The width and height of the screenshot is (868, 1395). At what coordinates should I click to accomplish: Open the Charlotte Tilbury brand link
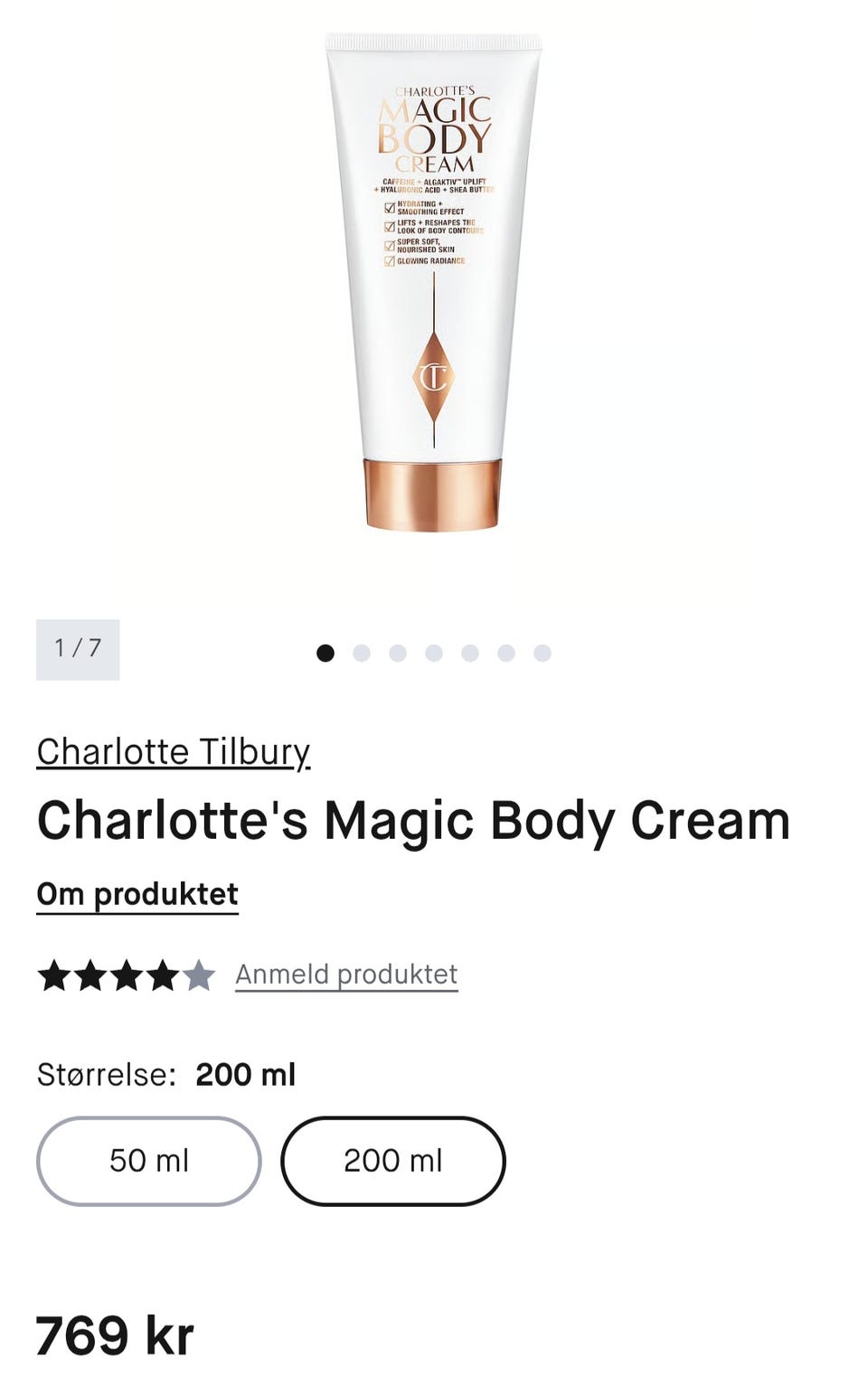point(174,751)
